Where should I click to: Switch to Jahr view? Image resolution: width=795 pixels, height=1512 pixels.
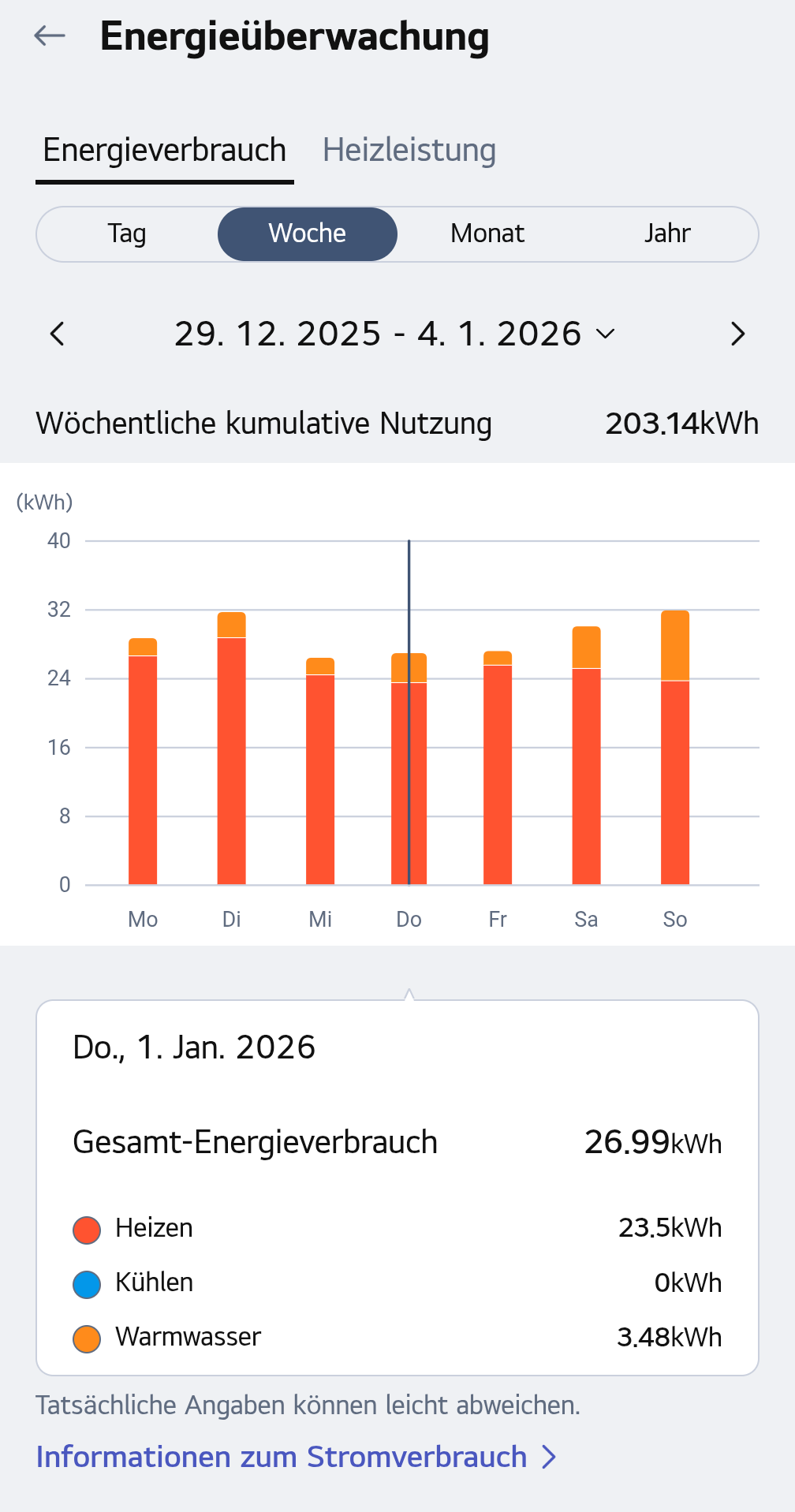667,233
